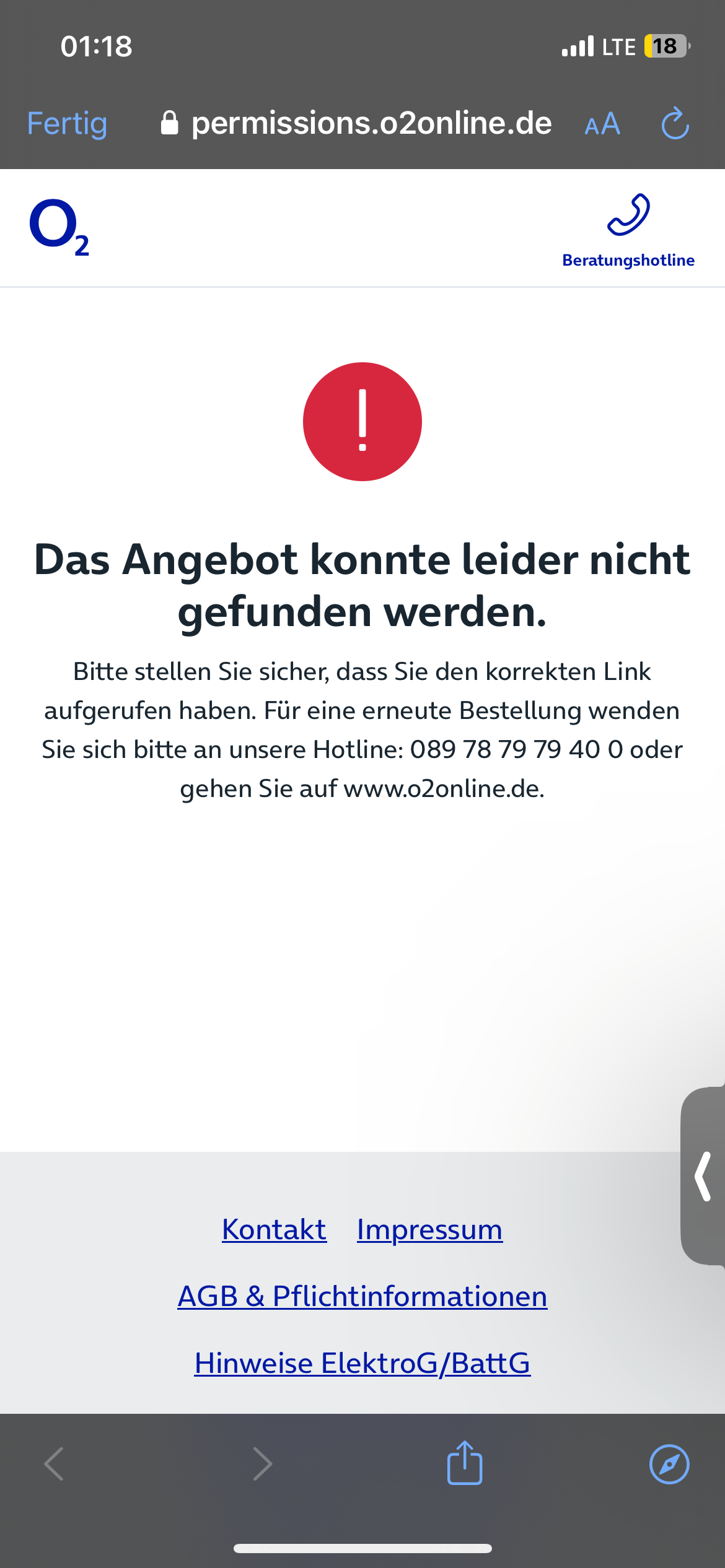
Task: Call the Beratungshotline
Action: point(628,230)
